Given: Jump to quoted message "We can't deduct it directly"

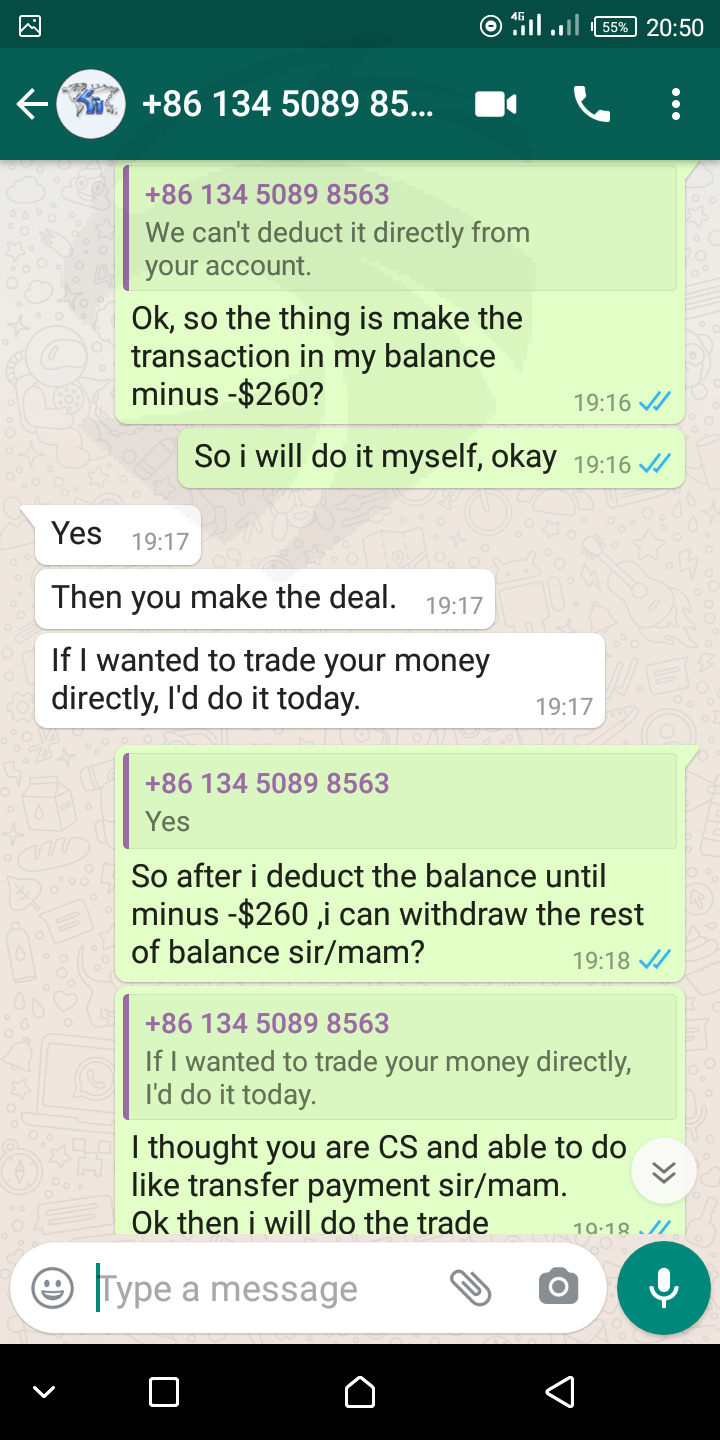Looking at the screenshot, I should click(400, 229).
